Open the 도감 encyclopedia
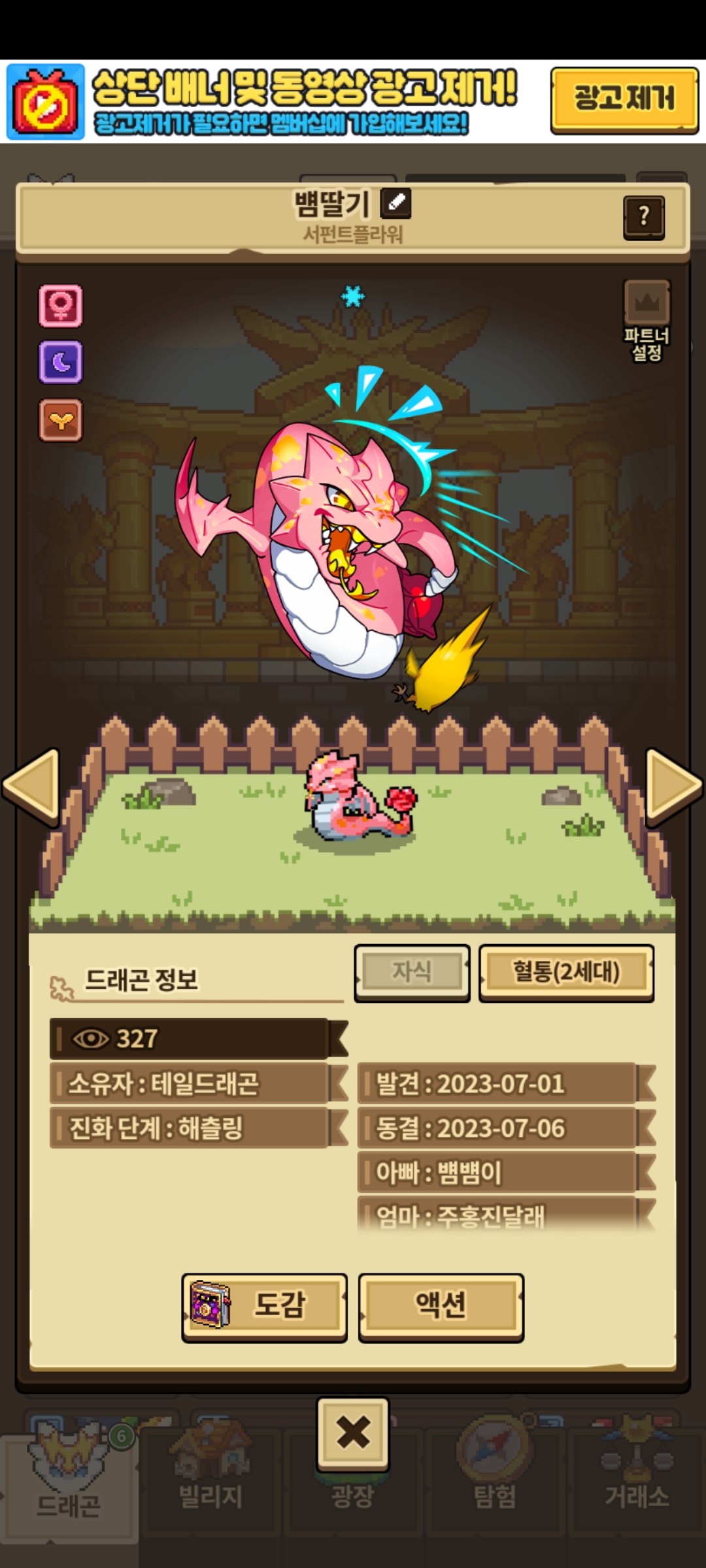 (x=264, y=1307)
